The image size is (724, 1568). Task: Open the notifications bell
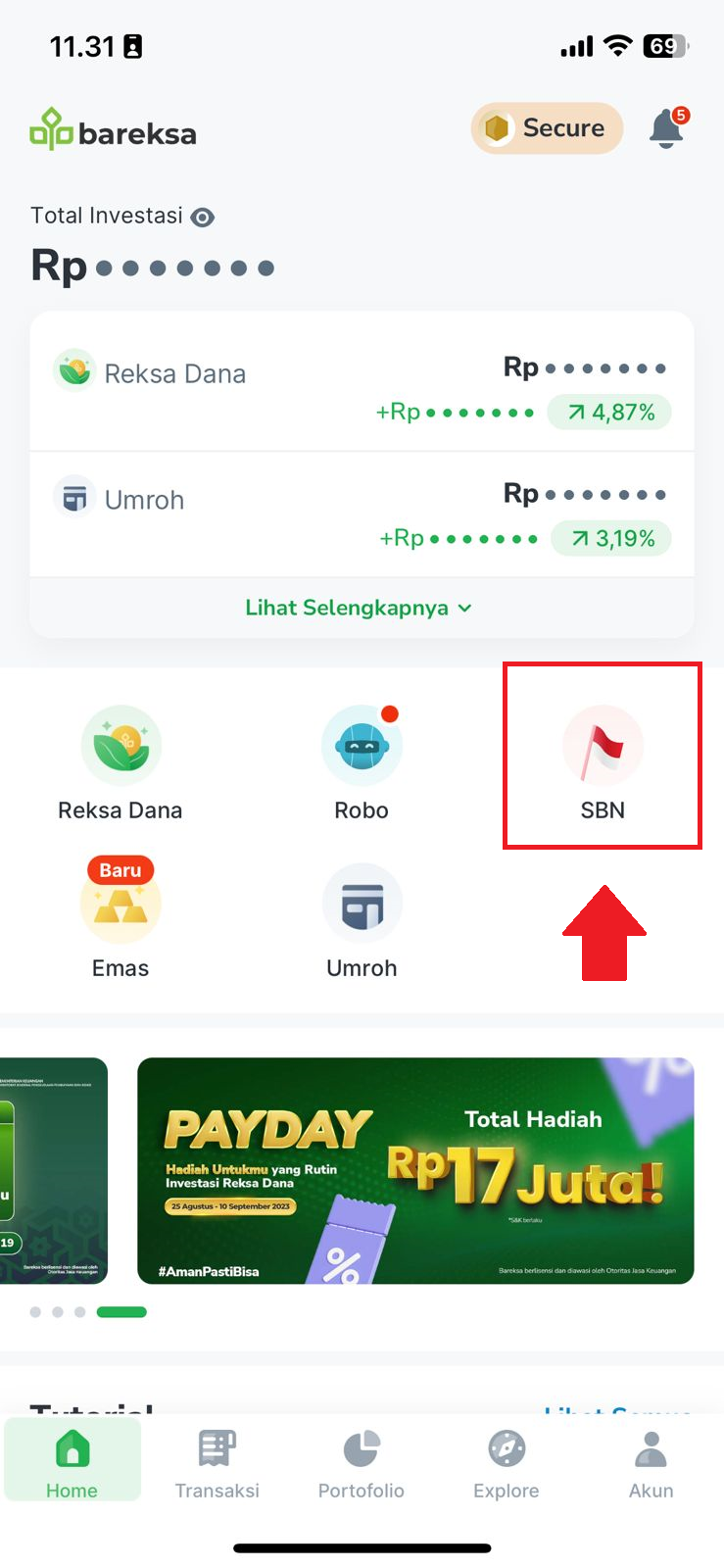pyautogui.click(x=667, y=128)
